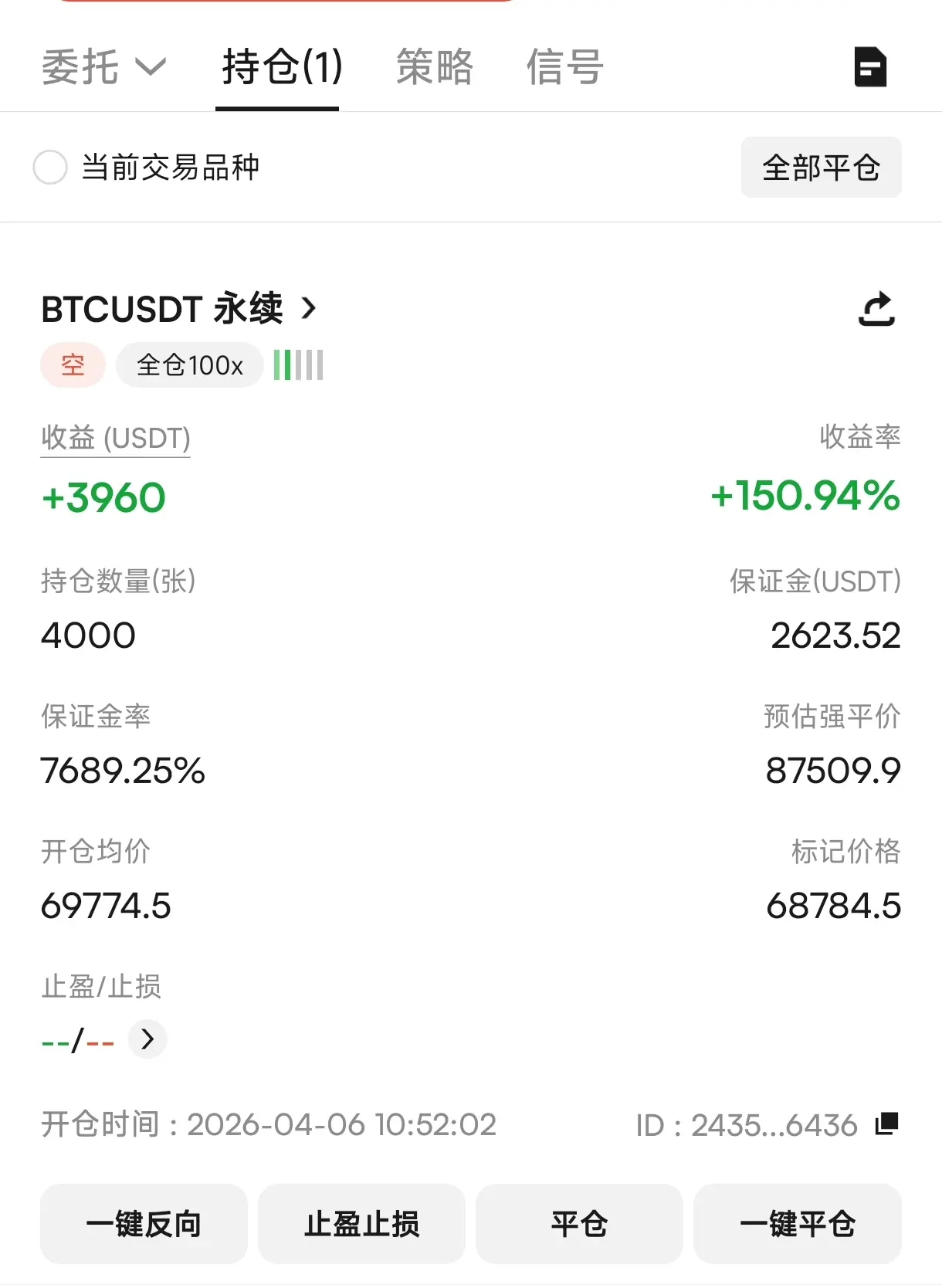Tap 平仓 to close the position
The width and height of the screenshot is (942, 1288).
[579, 1224]
